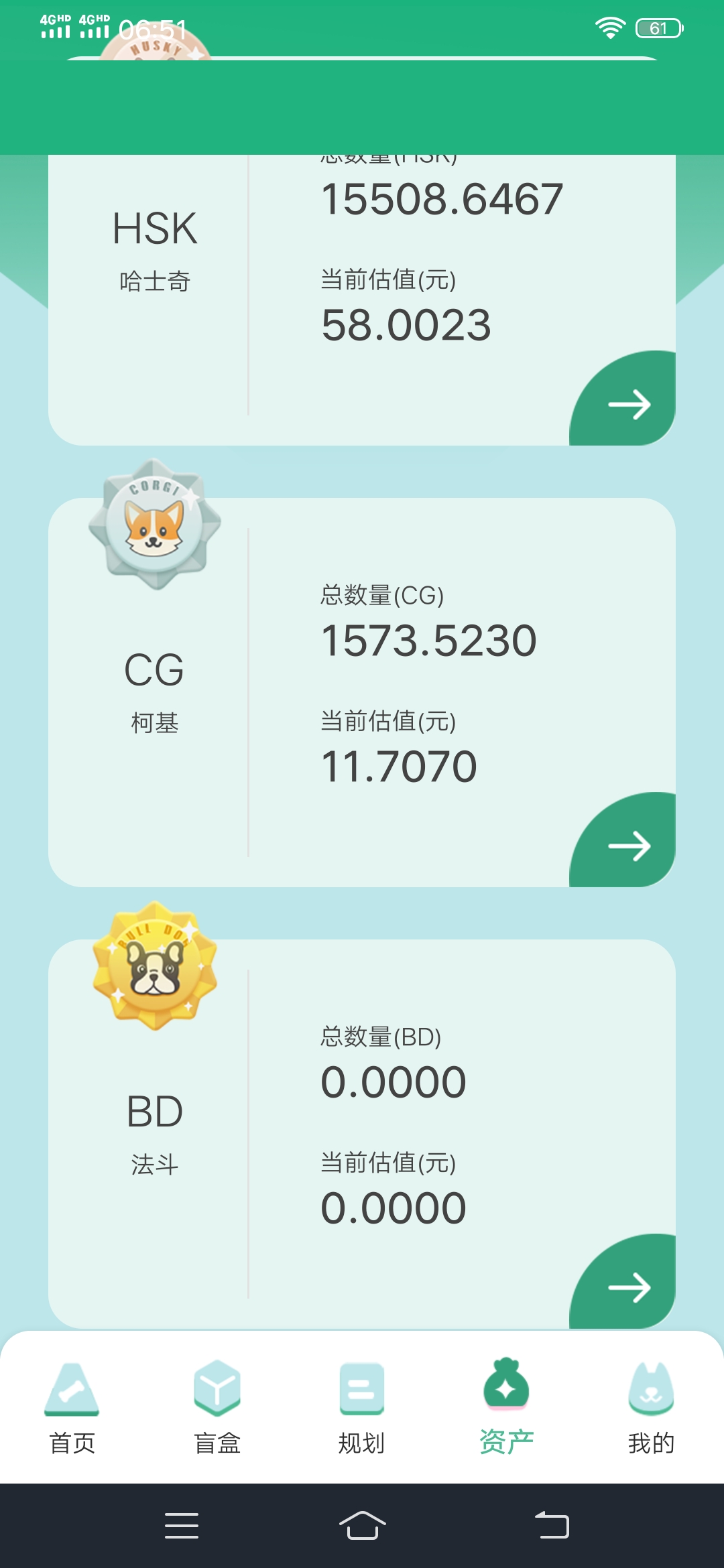Go to the 首页 tab

coord(72,1407)
